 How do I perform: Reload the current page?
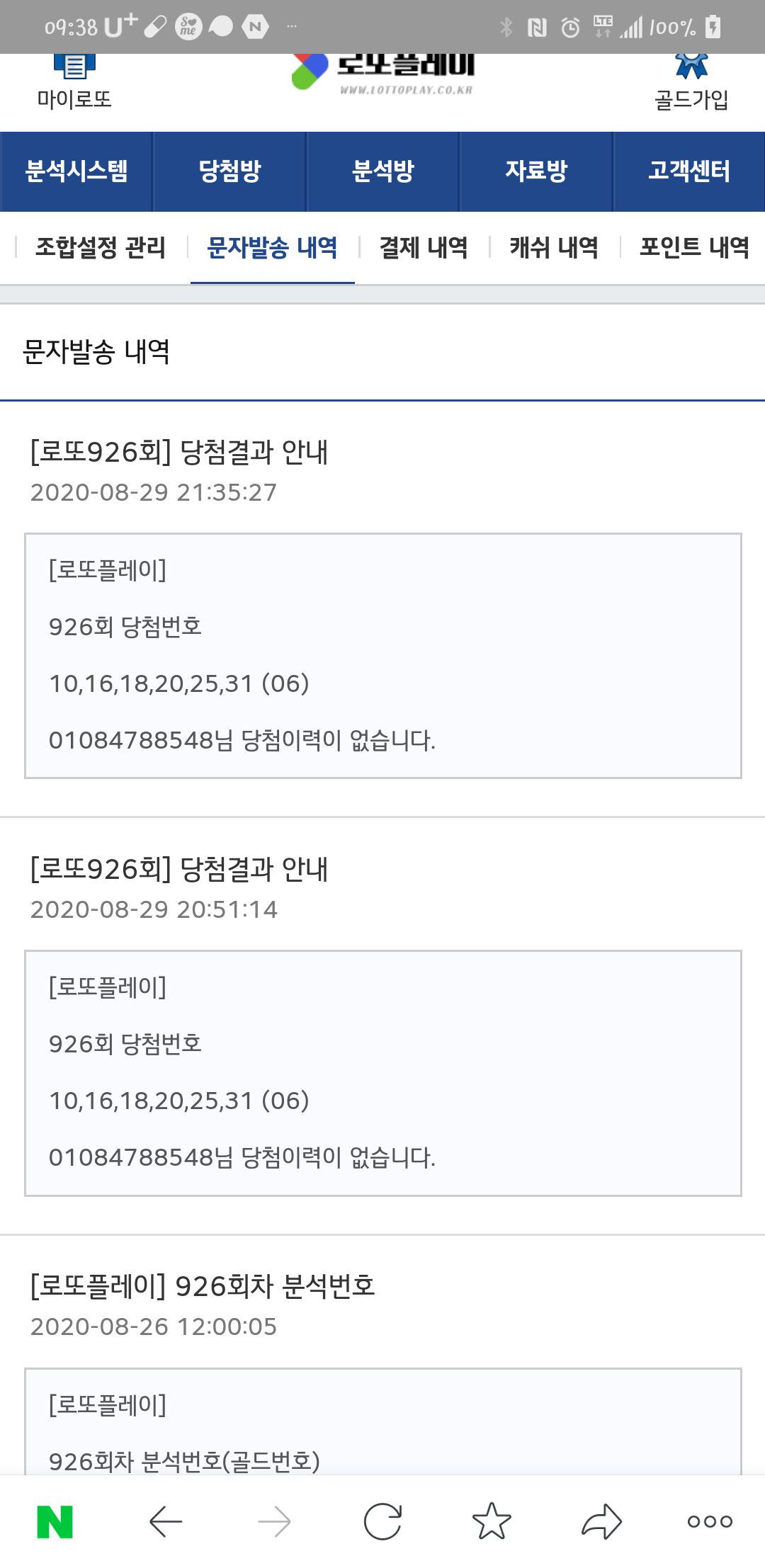point(382,1521)
